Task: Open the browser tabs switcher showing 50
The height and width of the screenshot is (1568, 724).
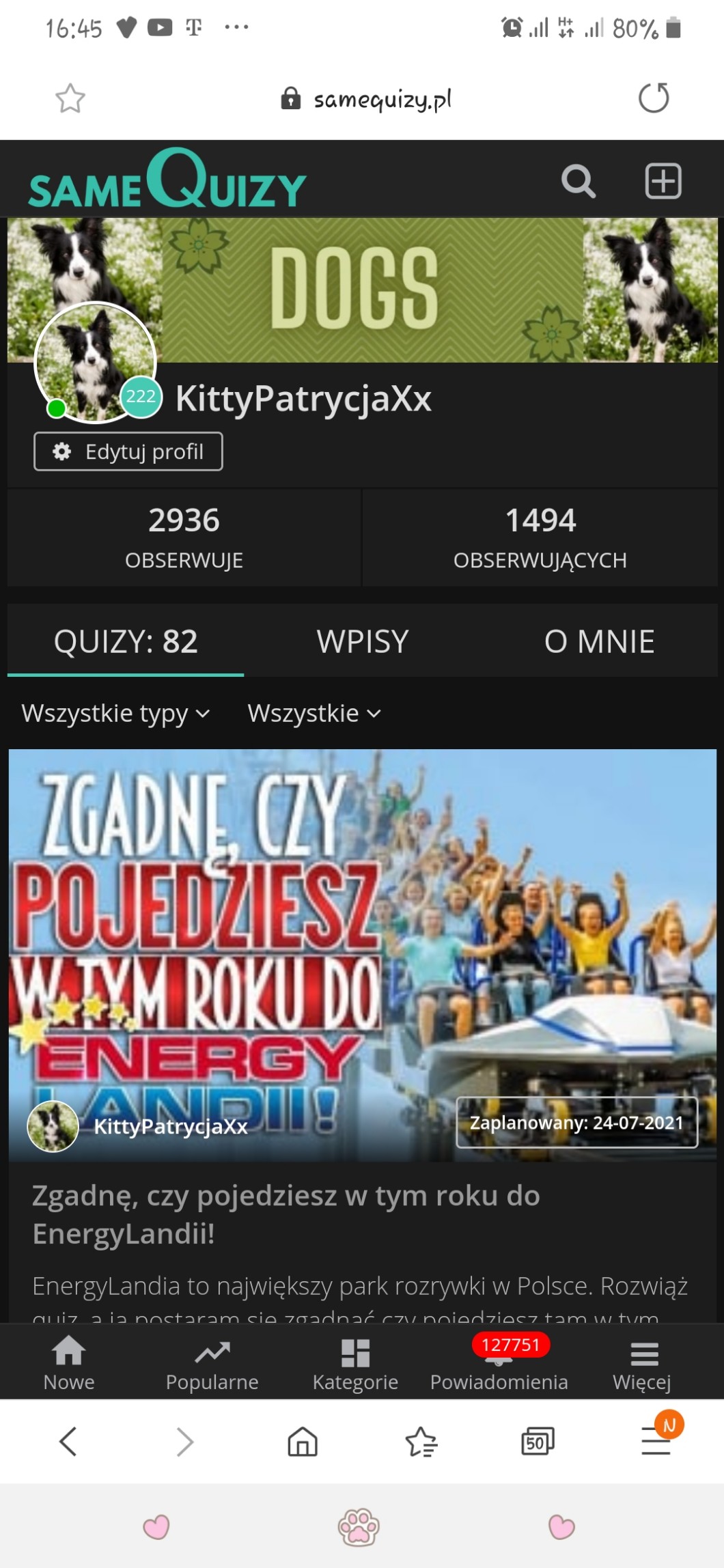Action: (538, 1442)
